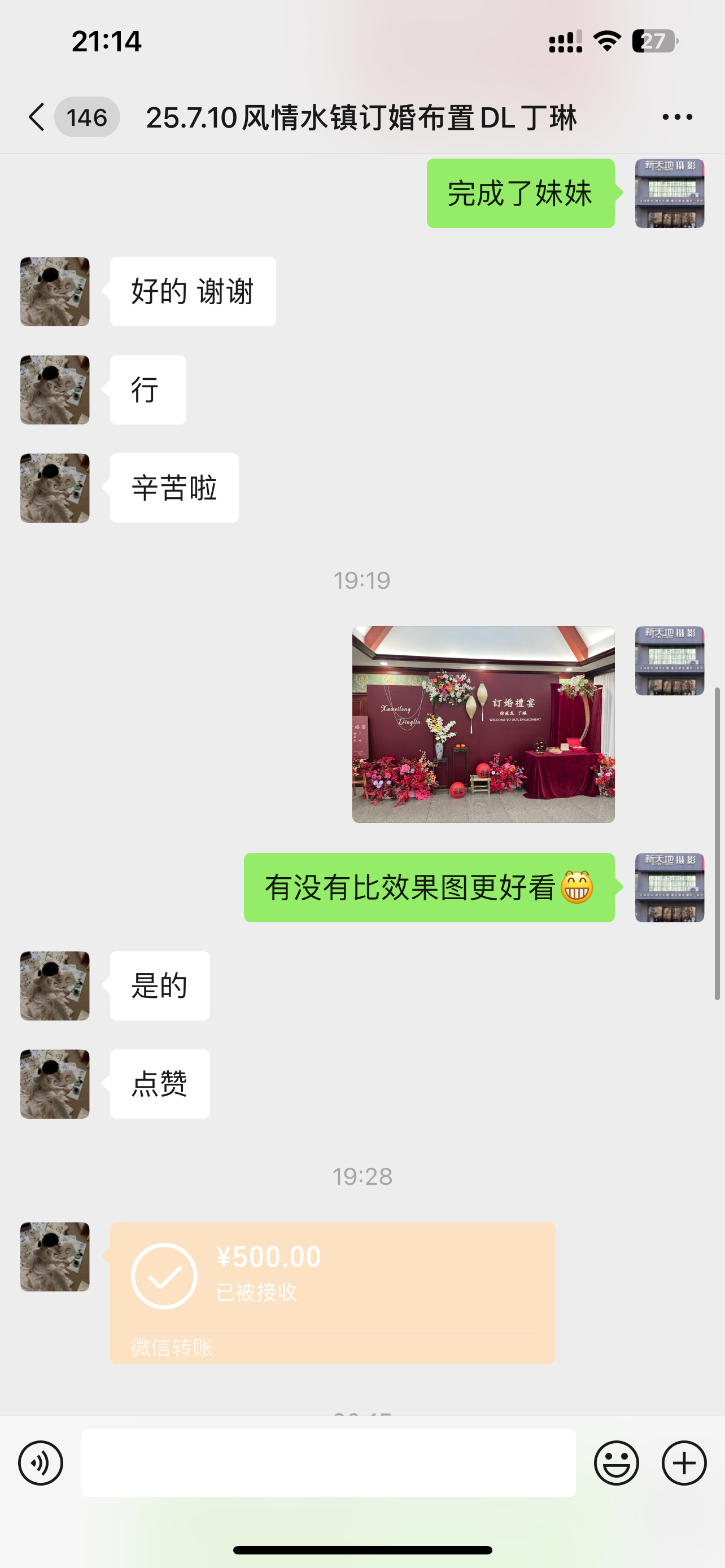Open the emoji sticker panel
Screen dimensions: 725x1568
616,1462
